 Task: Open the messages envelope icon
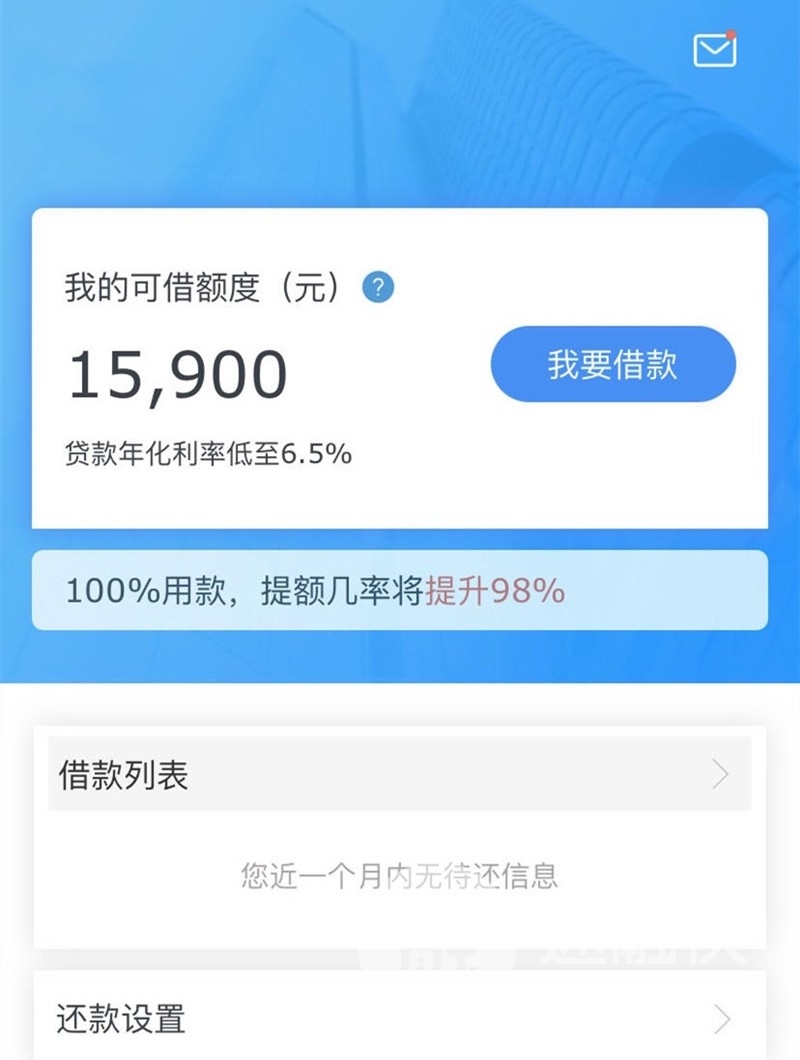[714, 50]
